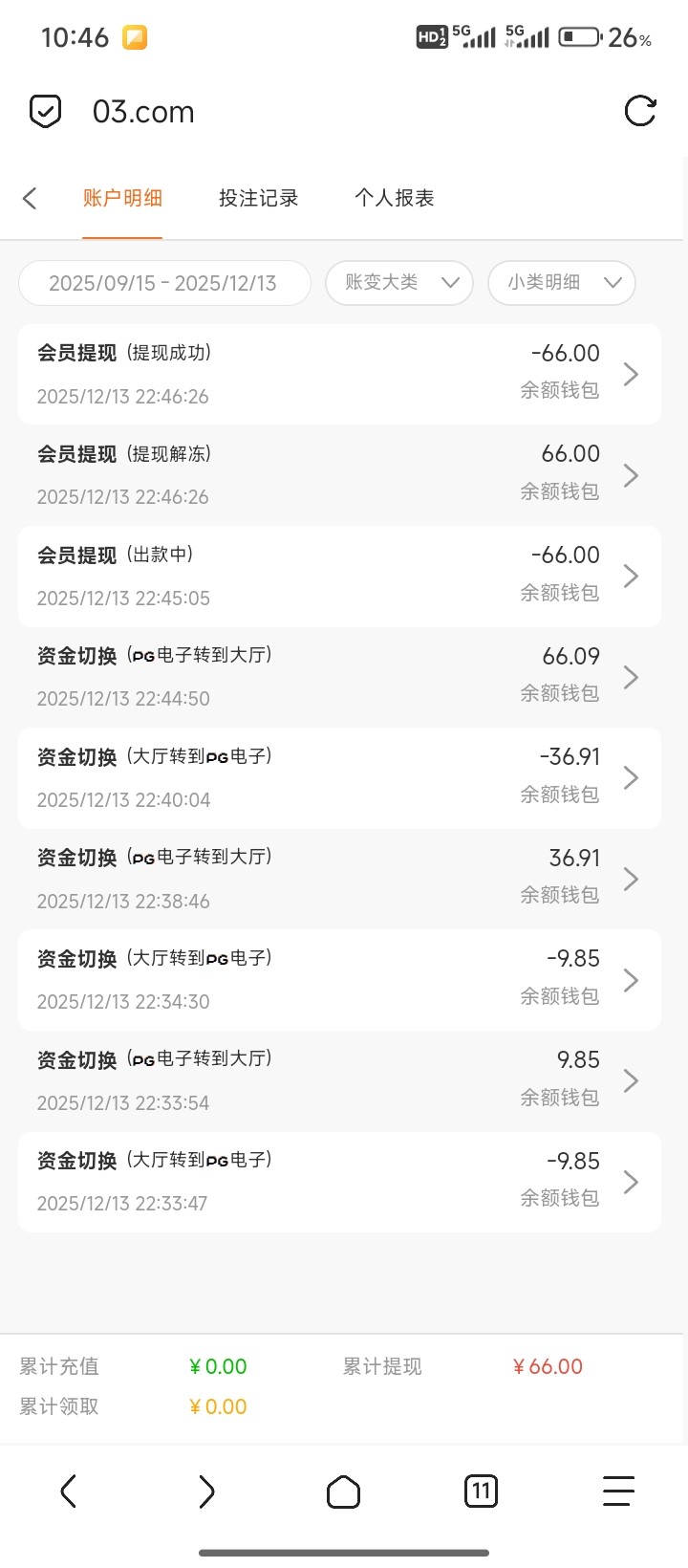Select the 账户明细 tab

tap(122, 198)
